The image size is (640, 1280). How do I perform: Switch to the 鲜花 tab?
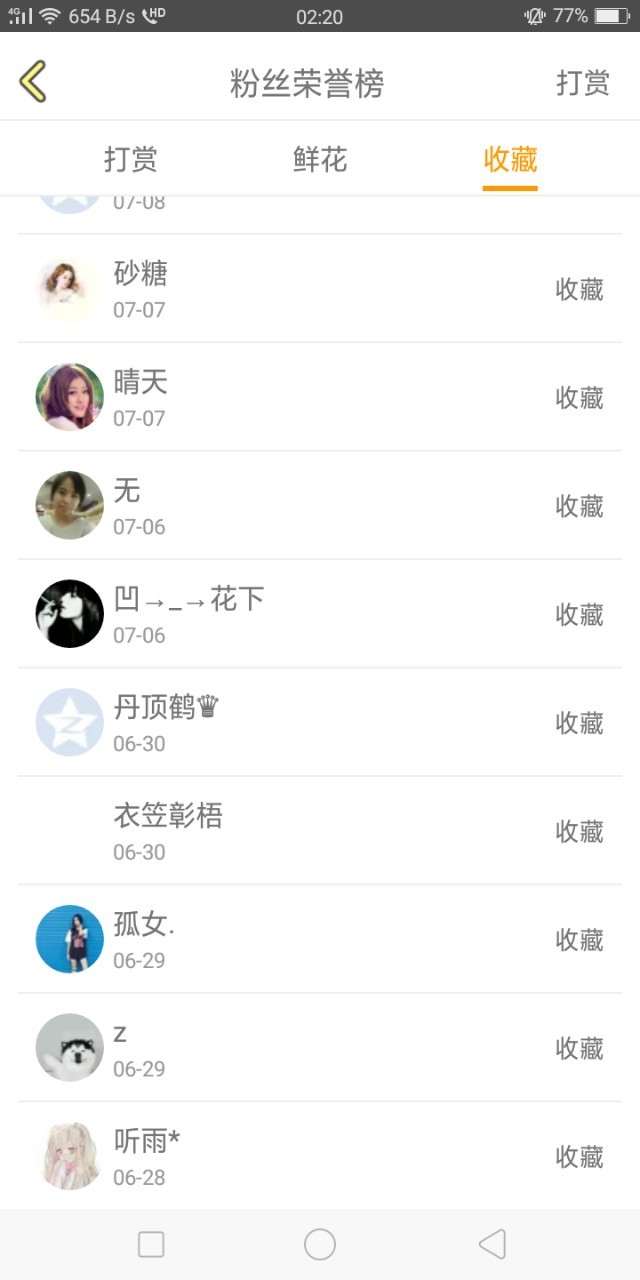click(320, 159)
